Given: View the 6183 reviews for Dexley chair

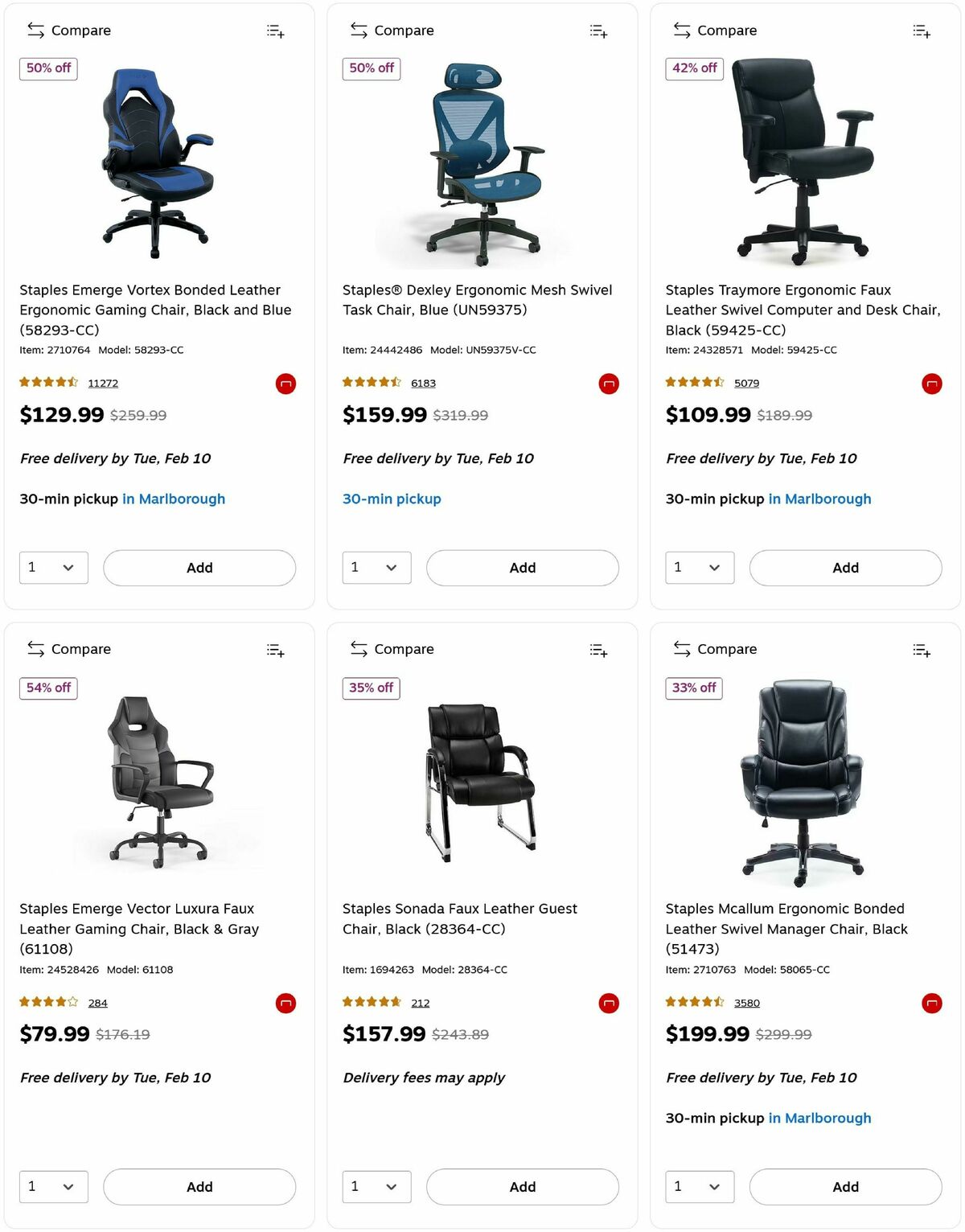Looking at the screenshot, I should pyautogui.click(x=423, y=384).
